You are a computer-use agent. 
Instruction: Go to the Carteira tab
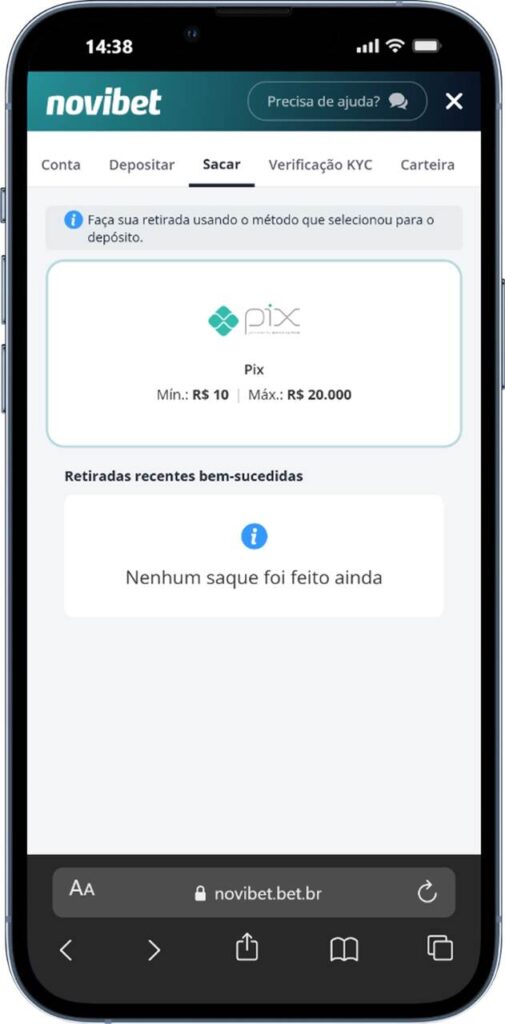[x=427, y=165]
